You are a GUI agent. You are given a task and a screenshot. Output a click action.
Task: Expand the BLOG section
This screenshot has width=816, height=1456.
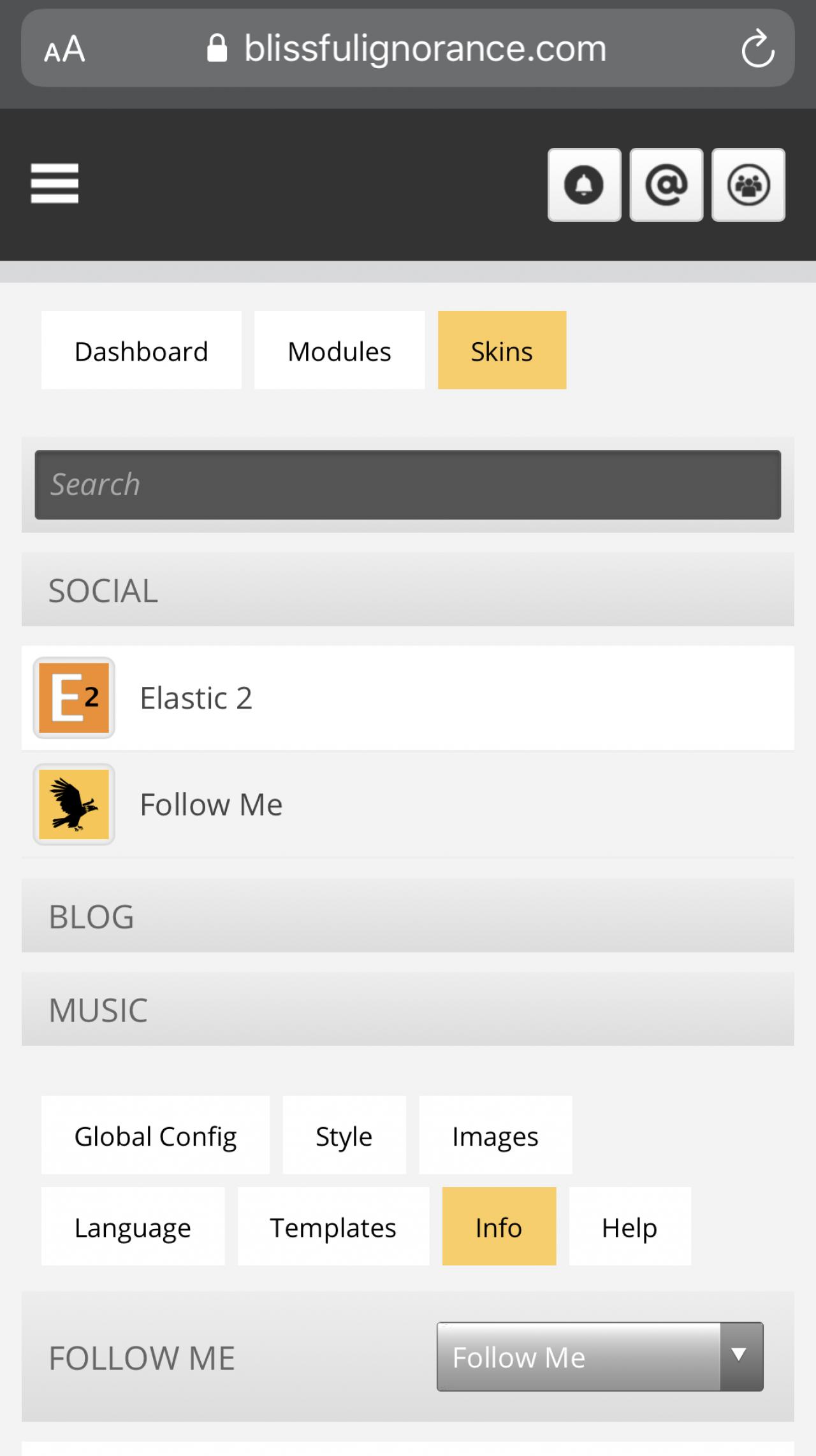[408, 916]
